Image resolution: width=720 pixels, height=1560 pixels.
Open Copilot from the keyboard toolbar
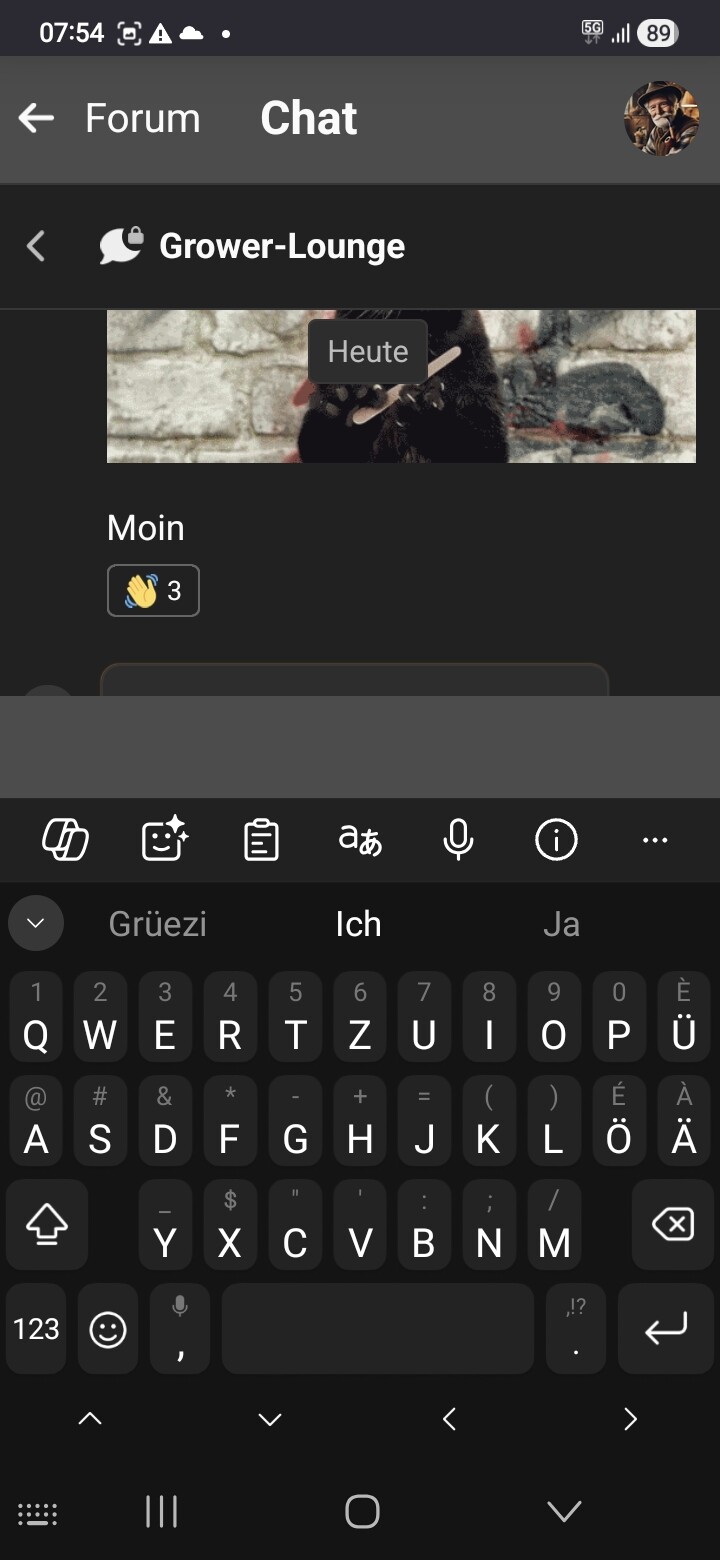click(65, 840)
